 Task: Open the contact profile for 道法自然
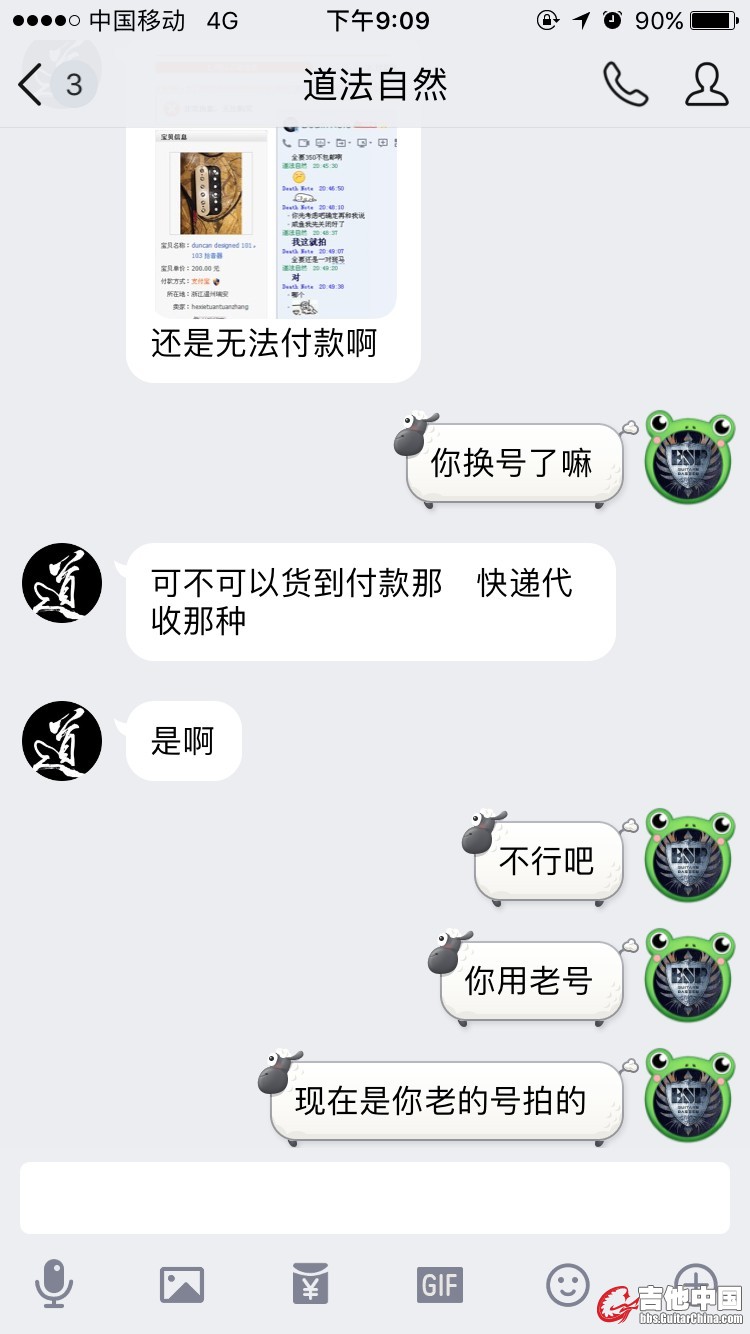(x=706, y=85)
